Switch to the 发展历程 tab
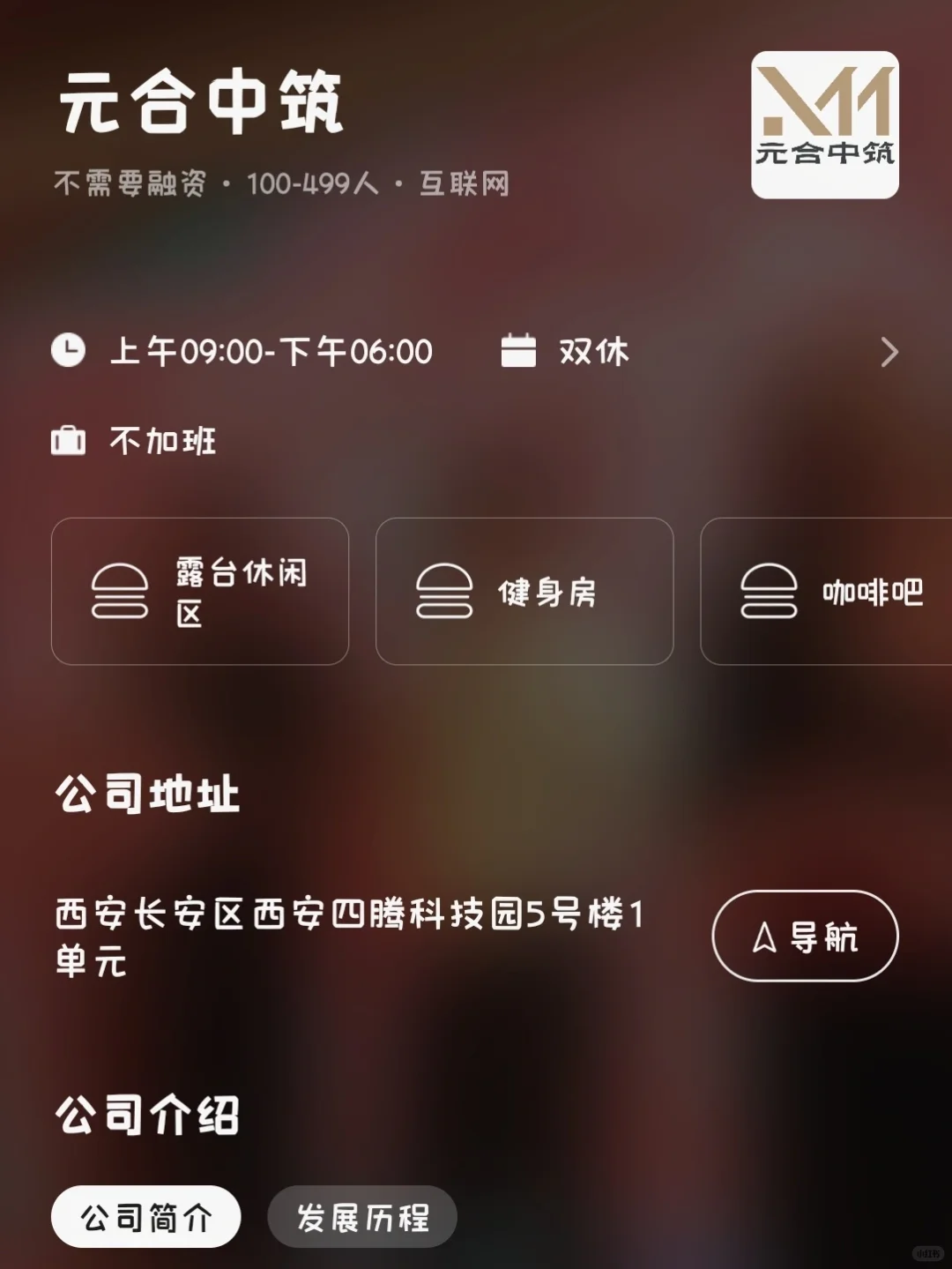The image size is (952, 1269). click(x=362, y=1218)
